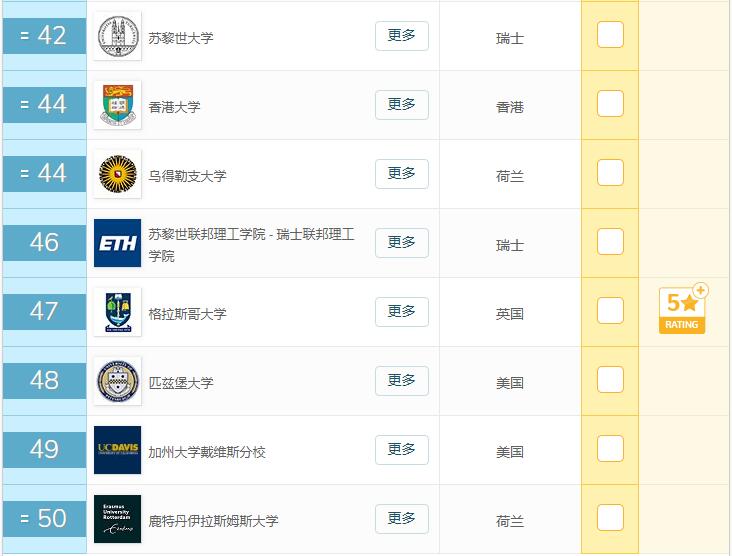Show 更多 for 格拉斯哥大学
Screen dimensions: 732x556
(402, 312)
